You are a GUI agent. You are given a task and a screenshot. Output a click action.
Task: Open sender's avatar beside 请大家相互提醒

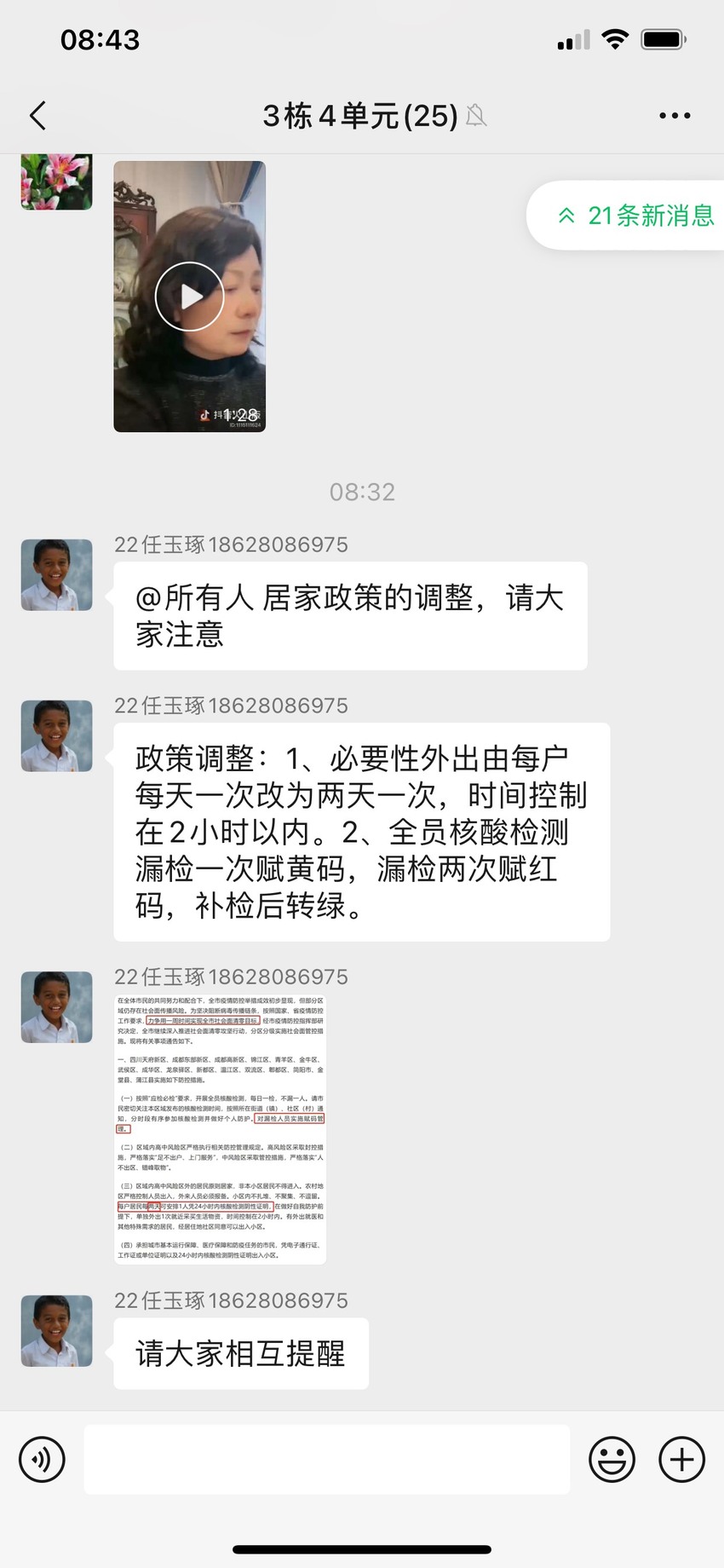coord(56,1331)
